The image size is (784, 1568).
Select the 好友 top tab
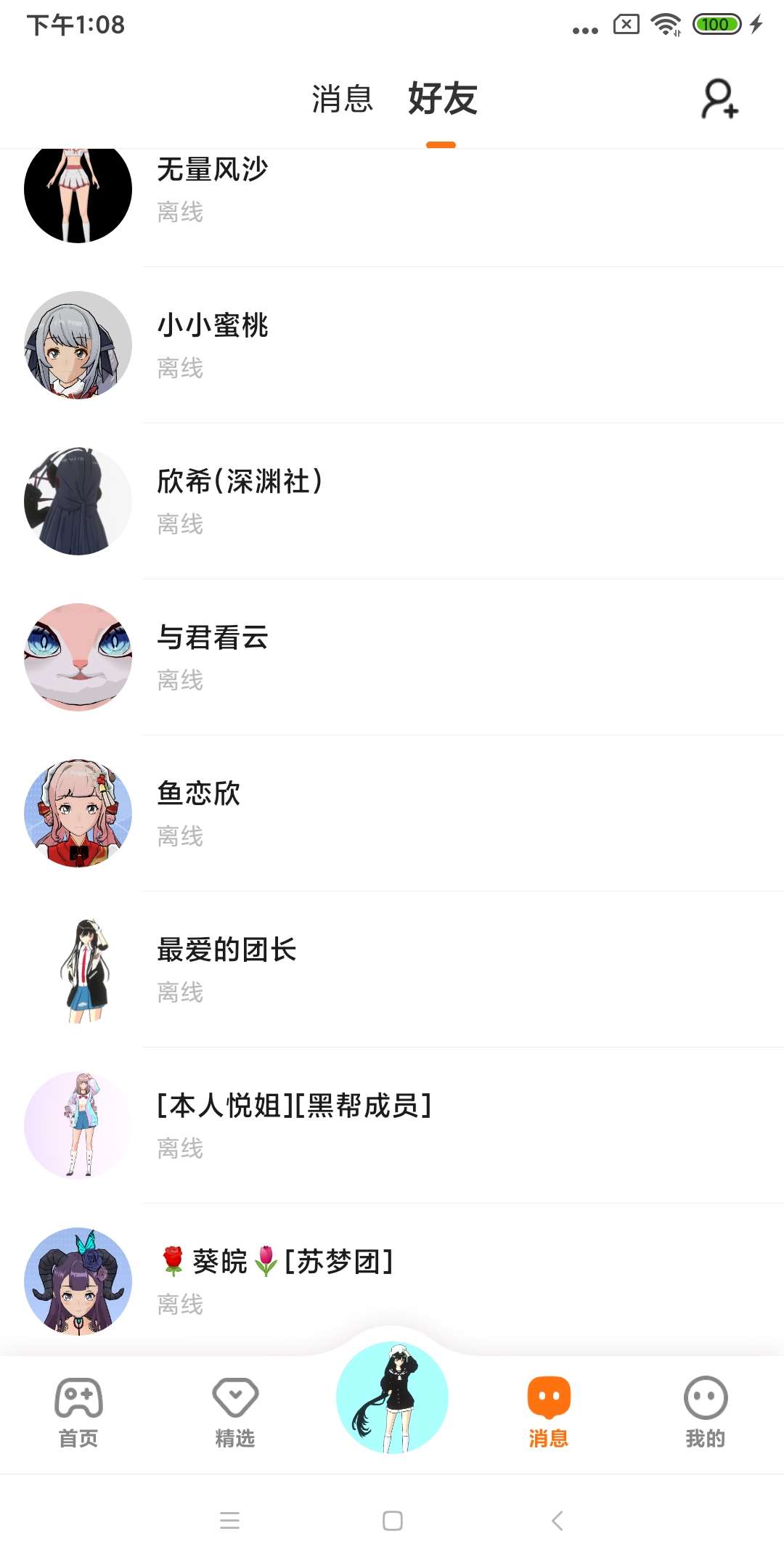442,99
